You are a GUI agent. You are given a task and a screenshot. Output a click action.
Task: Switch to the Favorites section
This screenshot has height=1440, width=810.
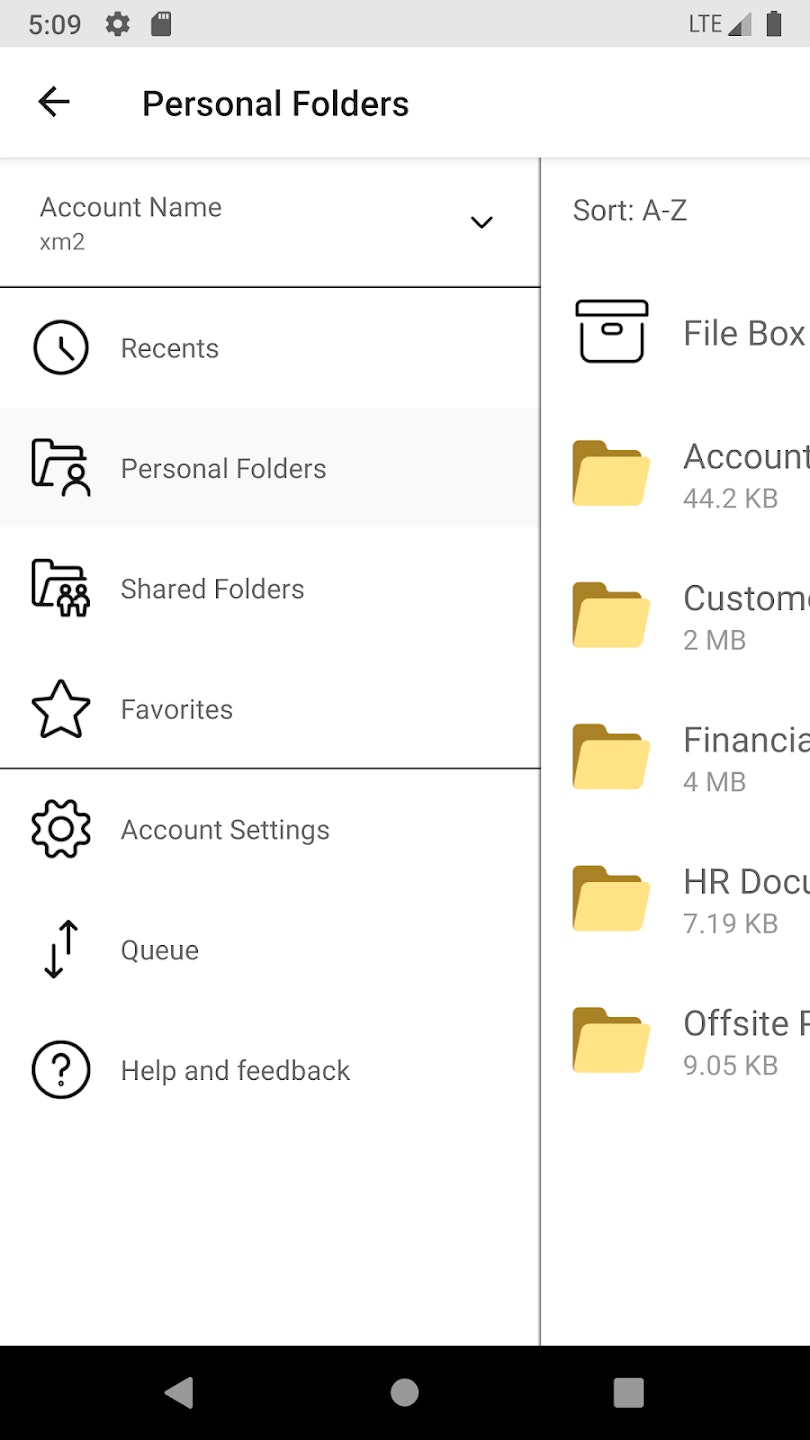pyautogui.click(x=176, y=709)
